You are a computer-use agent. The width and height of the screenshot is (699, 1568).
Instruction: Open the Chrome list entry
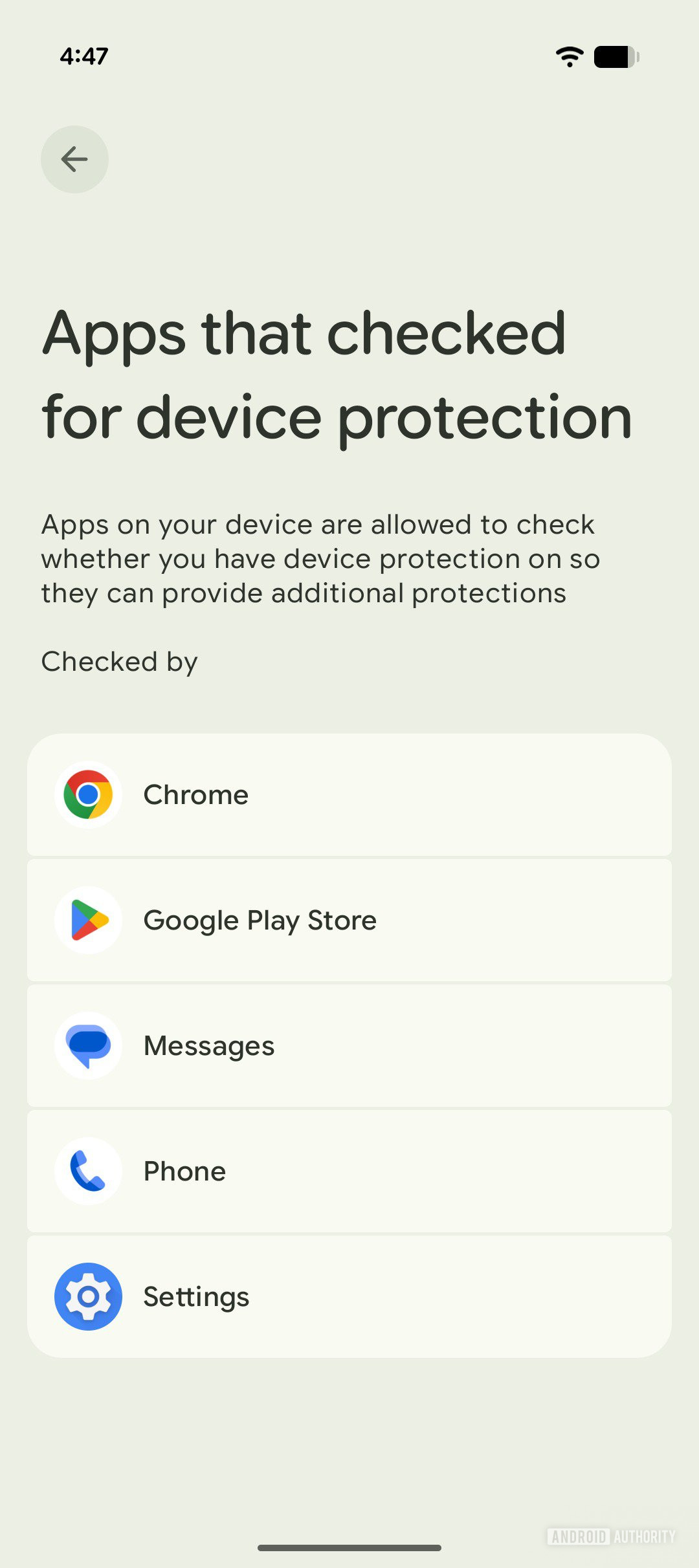[349, 795]
